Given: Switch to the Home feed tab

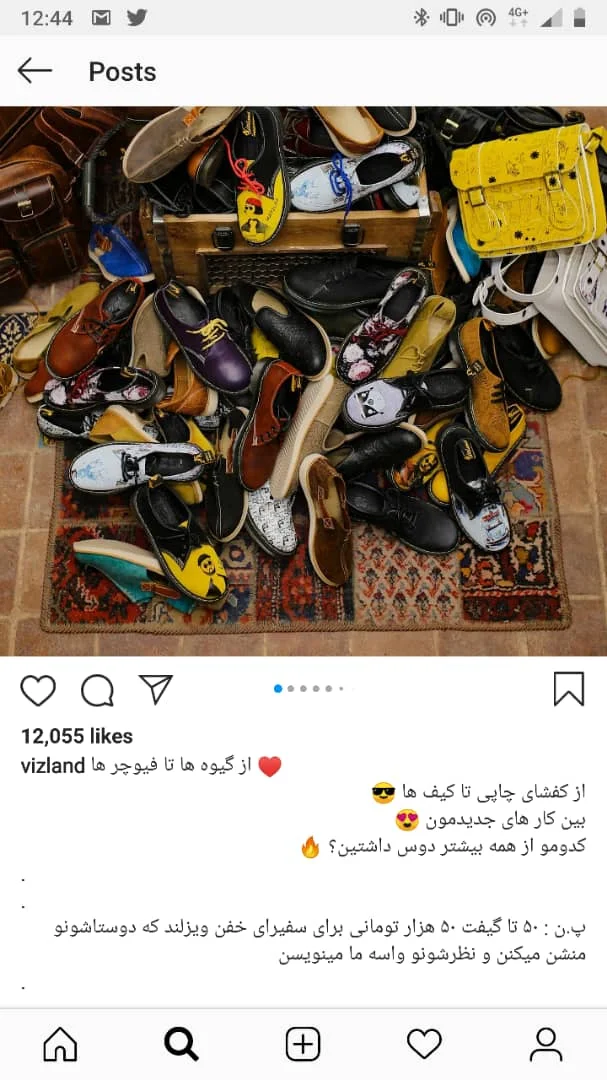Looking at the screenshot, I should (60, 1044).
